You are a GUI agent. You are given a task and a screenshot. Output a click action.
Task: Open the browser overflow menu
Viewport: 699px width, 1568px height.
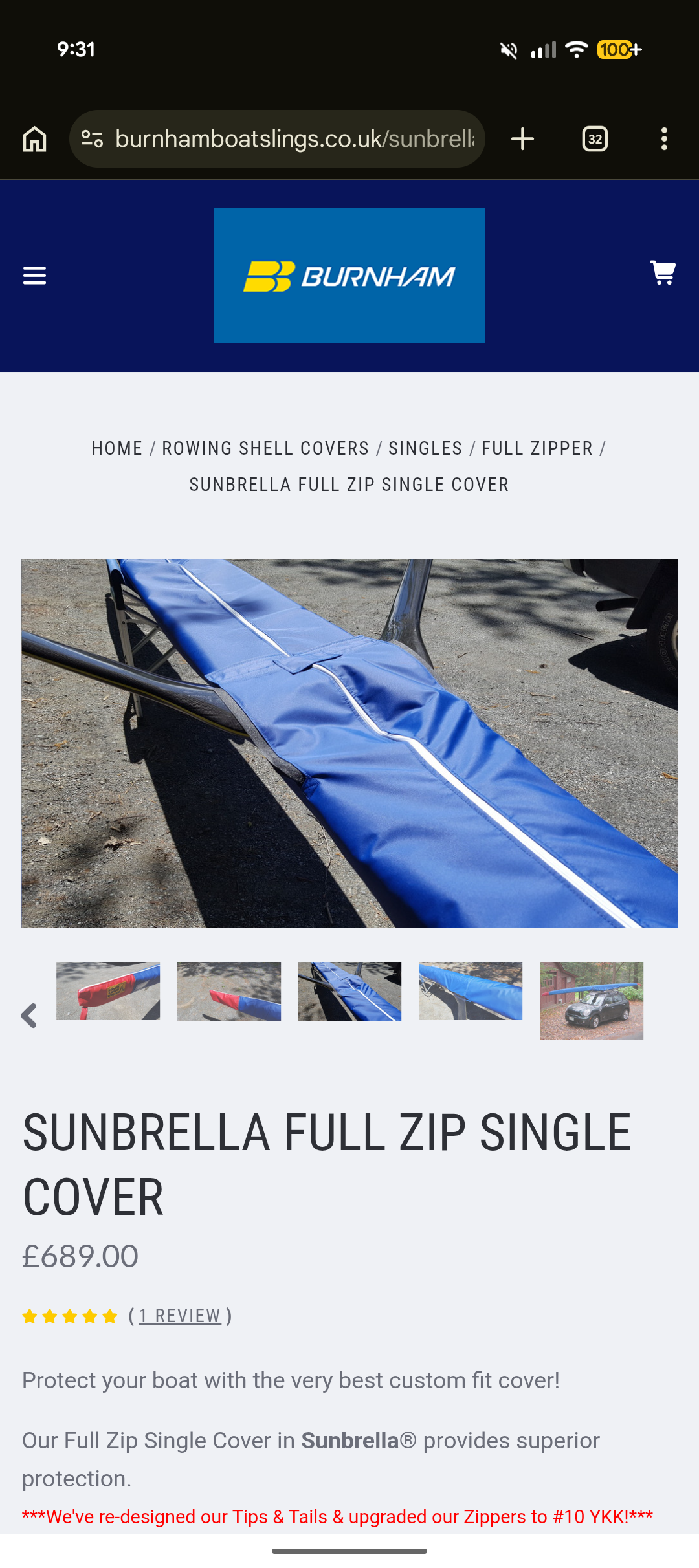pyautogui.click(x=664, y=139)
